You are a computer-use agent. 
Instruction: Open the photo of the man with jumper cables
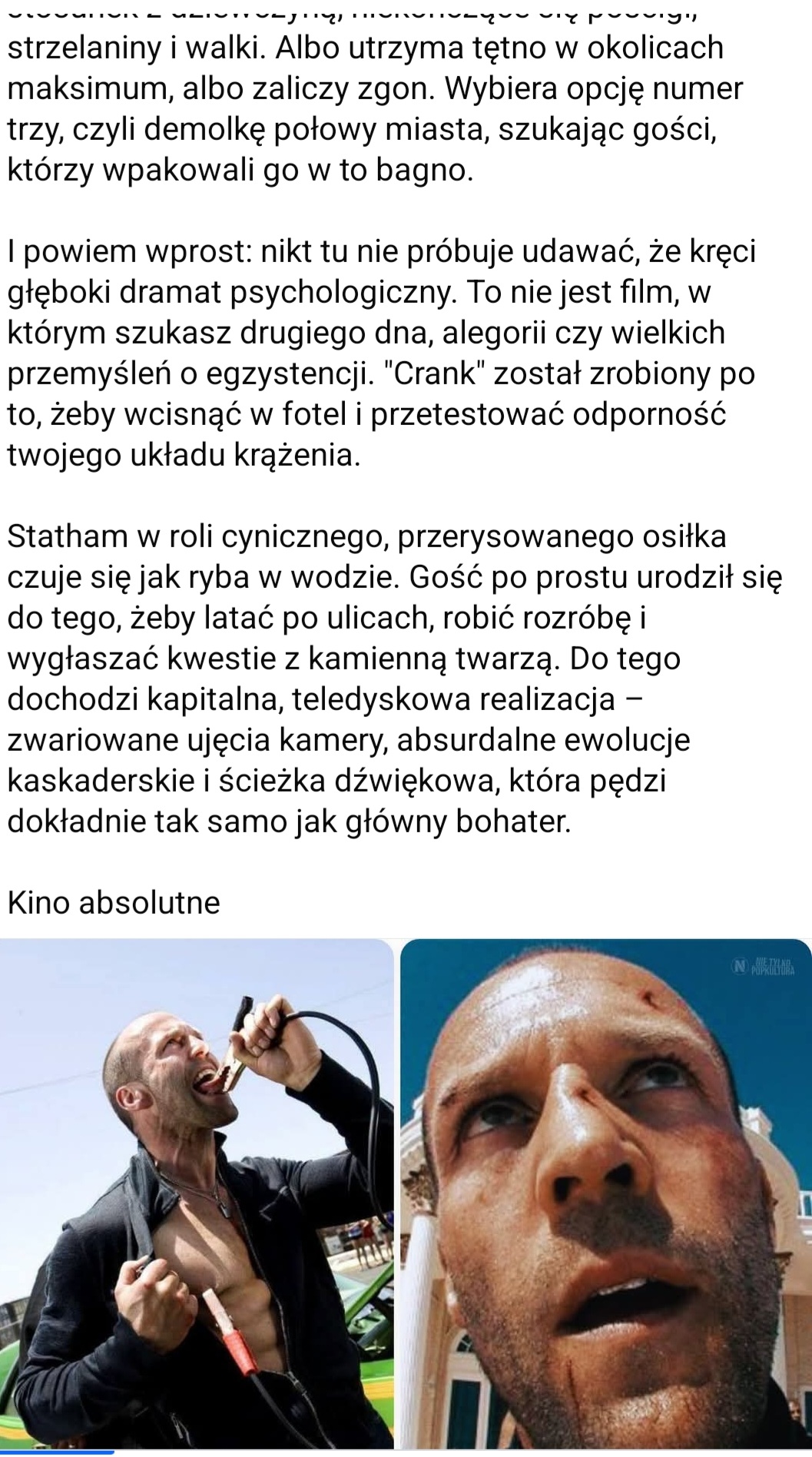(197, 1193)
